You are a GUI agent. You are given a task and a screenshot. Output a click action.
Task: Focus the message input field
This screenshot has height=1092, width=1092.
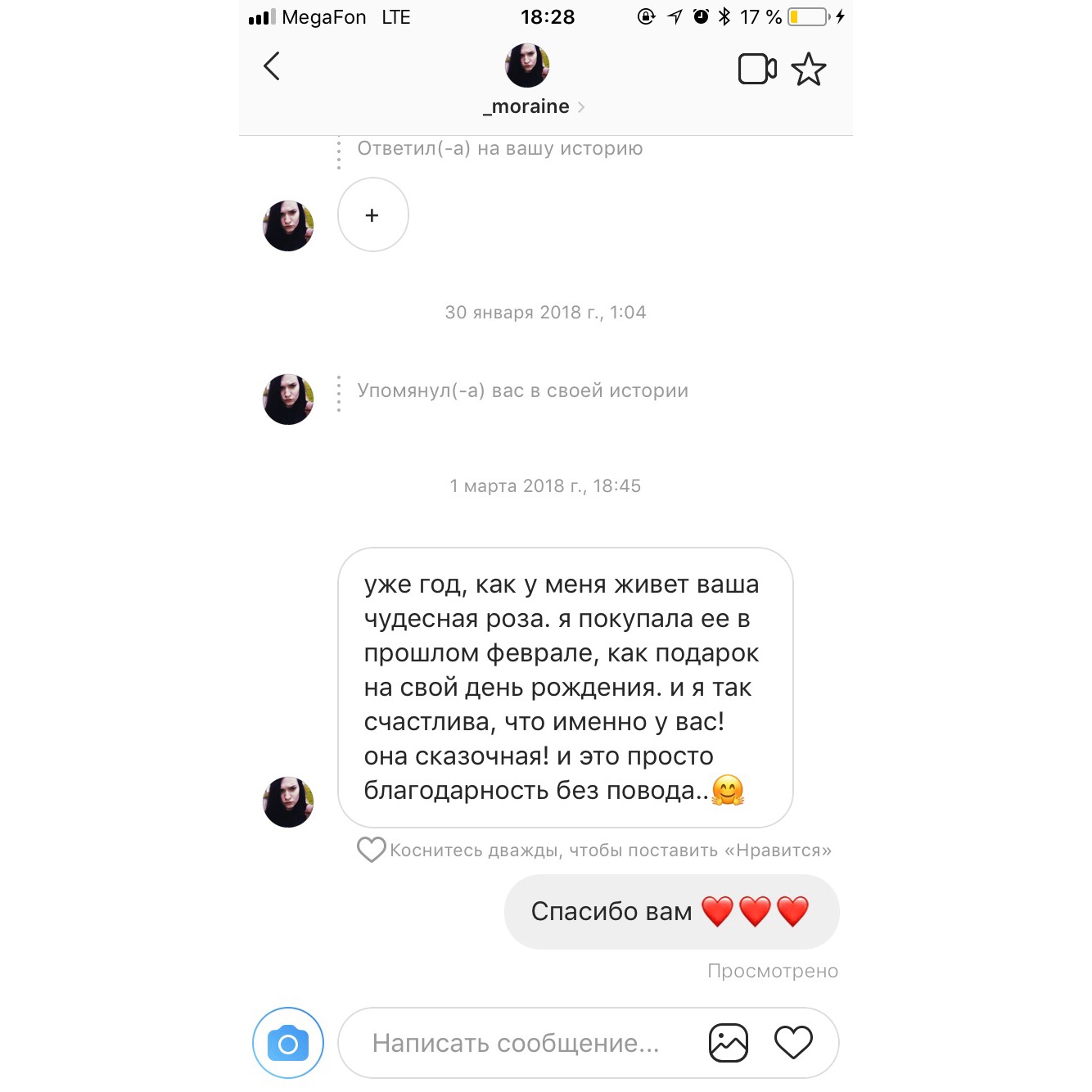(x=516, y=1043)
